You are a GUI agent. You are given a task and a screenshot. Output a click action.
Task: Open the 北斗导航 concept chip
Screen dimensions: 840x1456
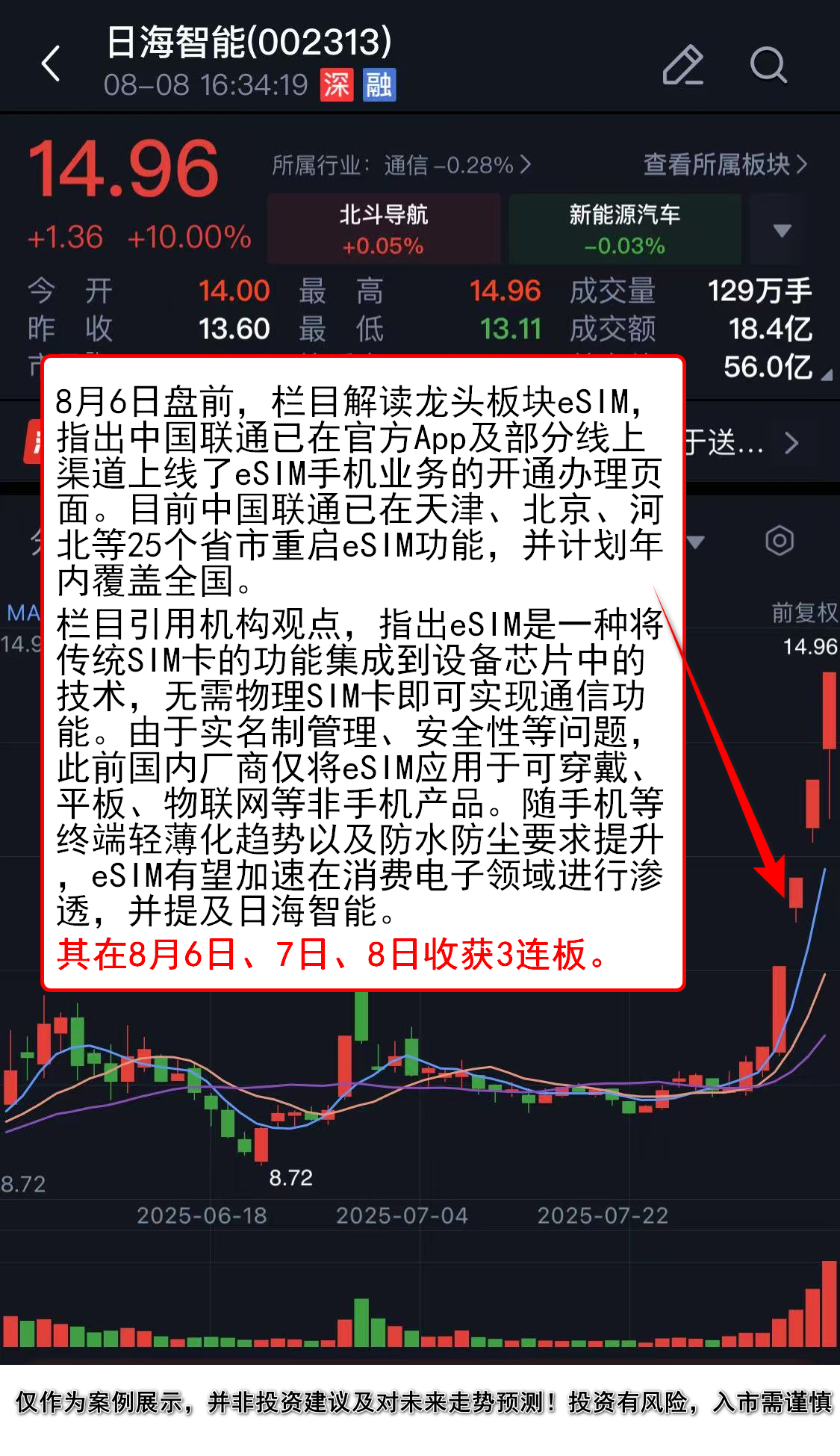coord(383,229)
